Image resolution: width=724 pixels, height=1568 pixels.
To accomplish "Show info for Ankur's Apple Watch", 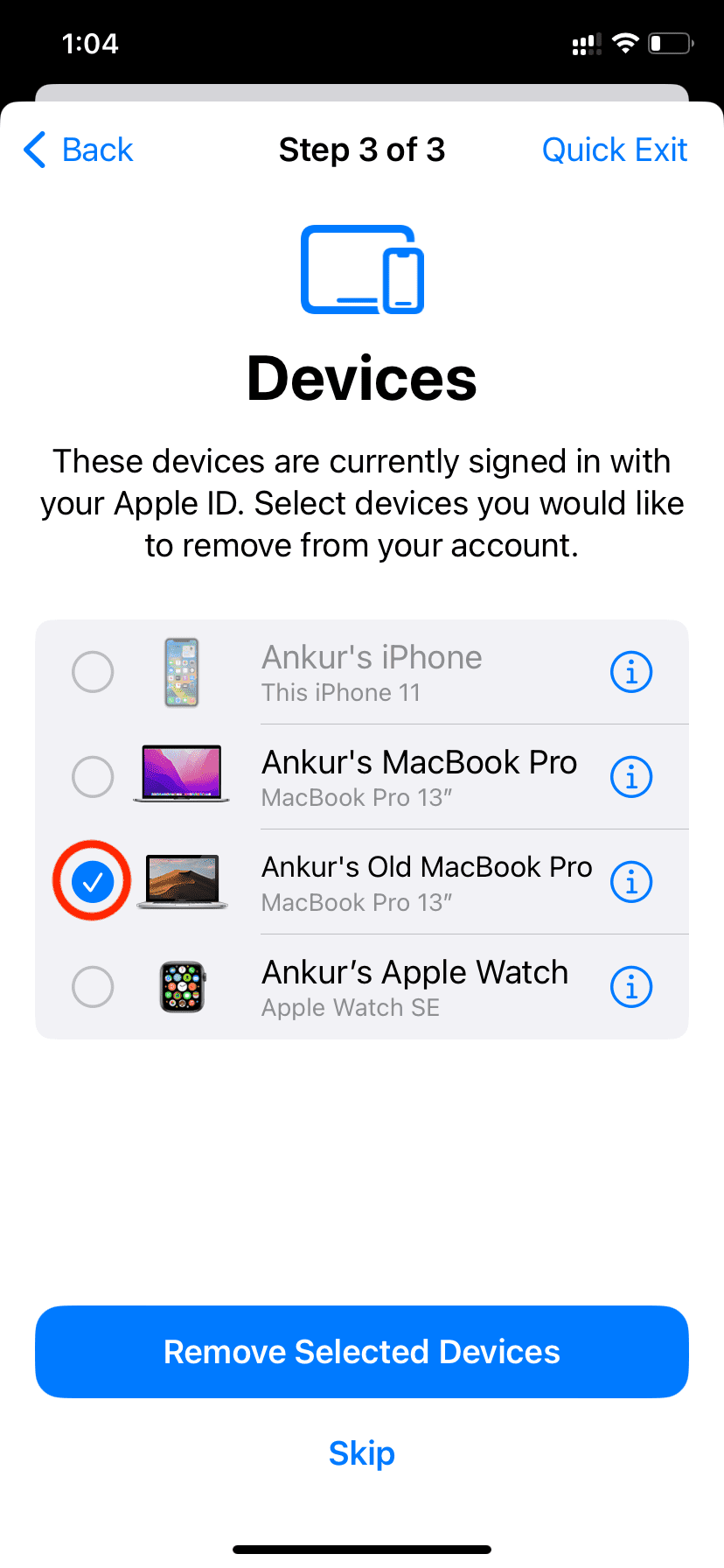I will pos(630,987).
